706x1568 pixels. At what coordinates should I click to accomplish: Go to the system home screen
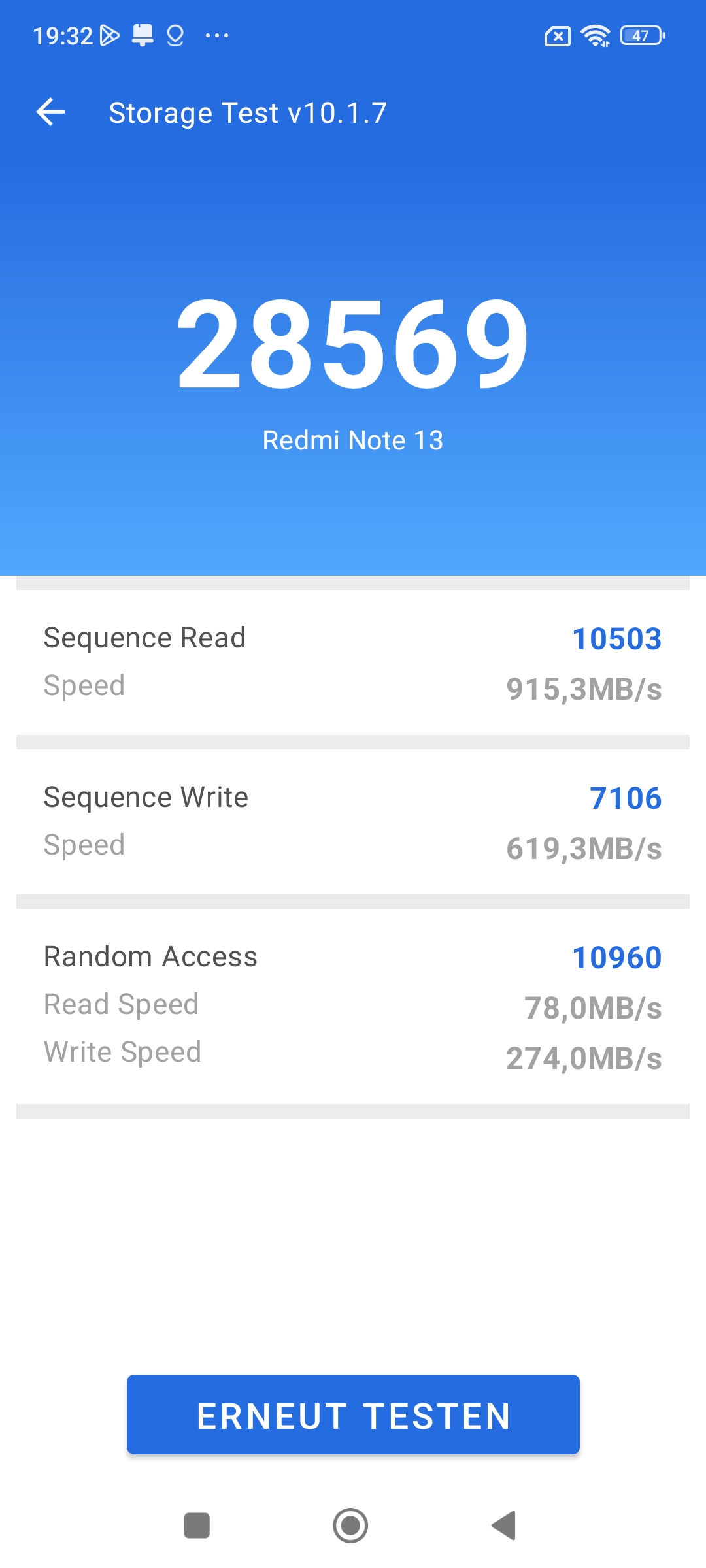click(350, 1526)
